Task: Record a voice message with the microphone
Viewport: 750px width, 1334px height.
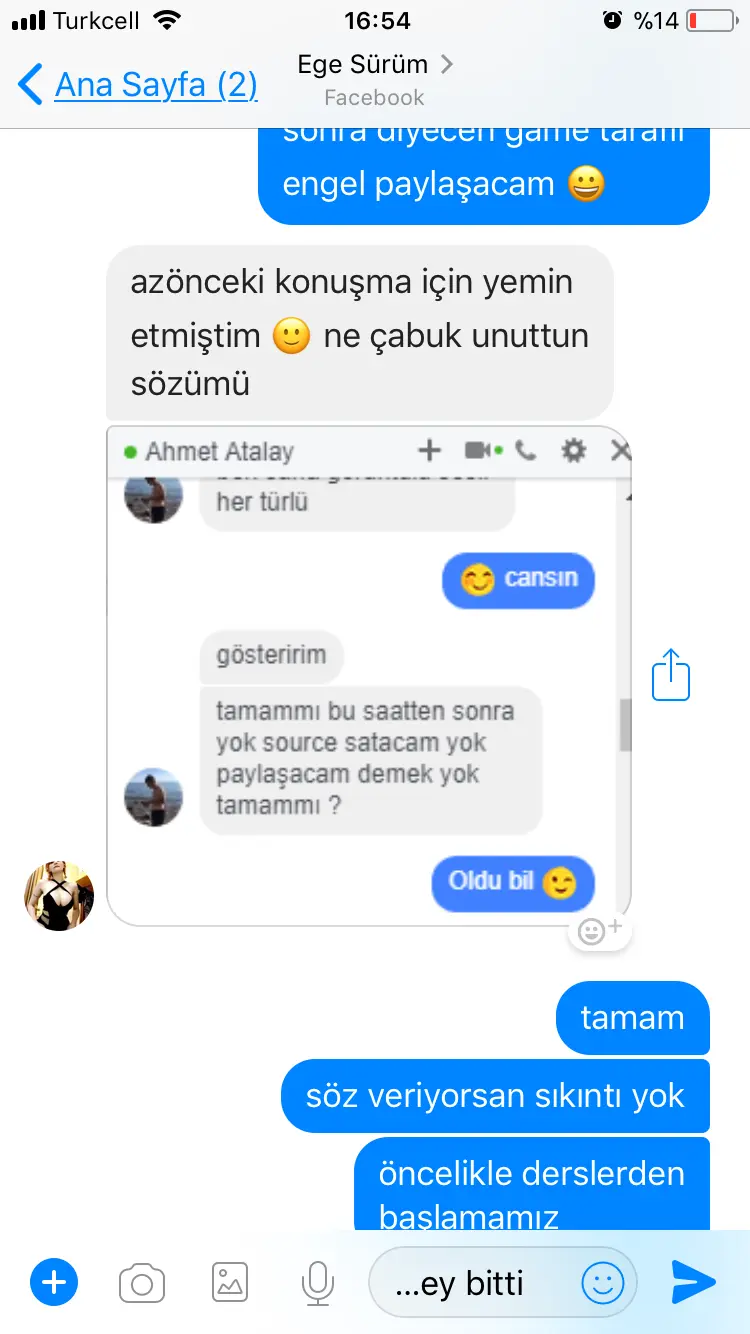Action: pyautogui.click(x=318, y=1283)
